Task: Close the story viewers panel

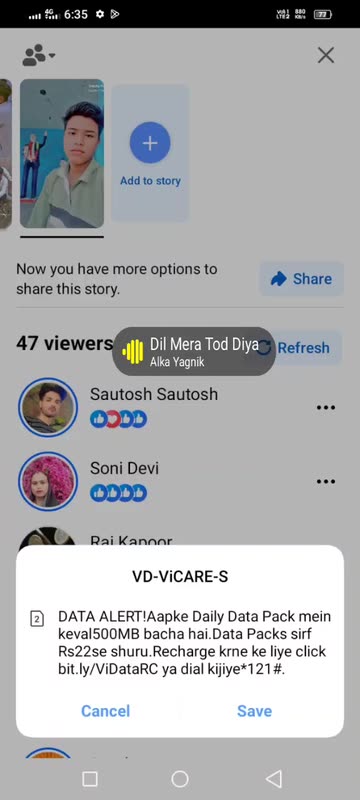Action: (x=326, y=55)
